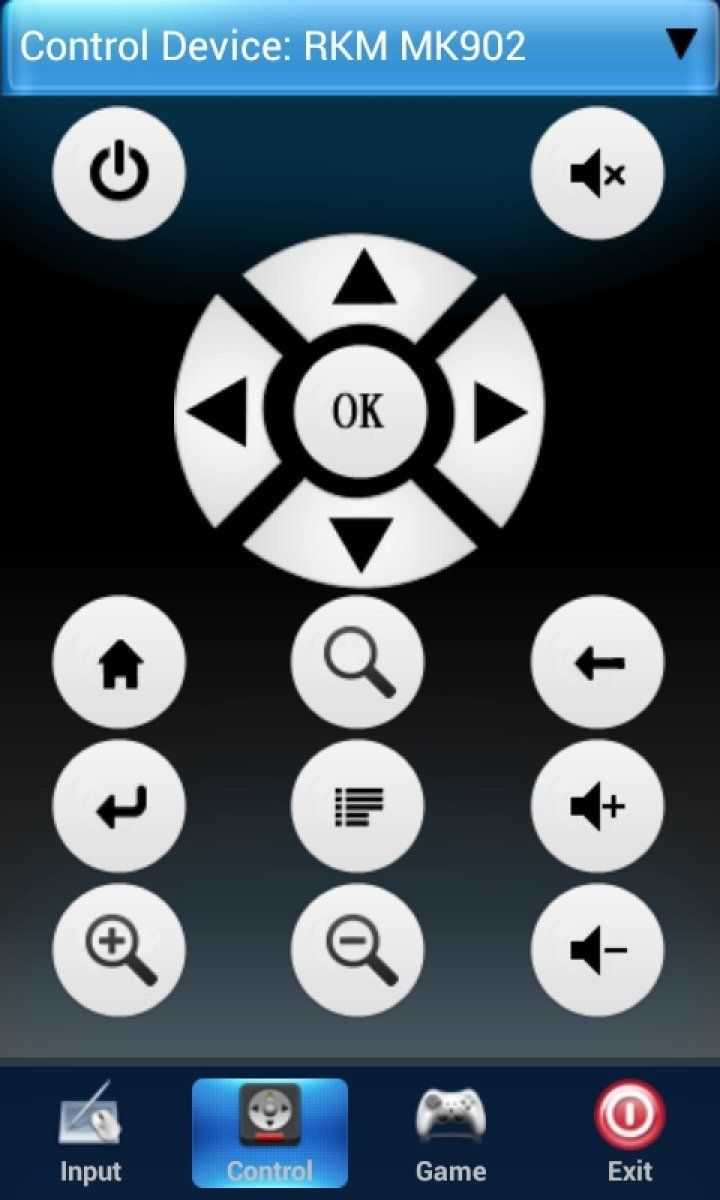
Task: Switch to the Input tab
Action: coord(90,1133)
